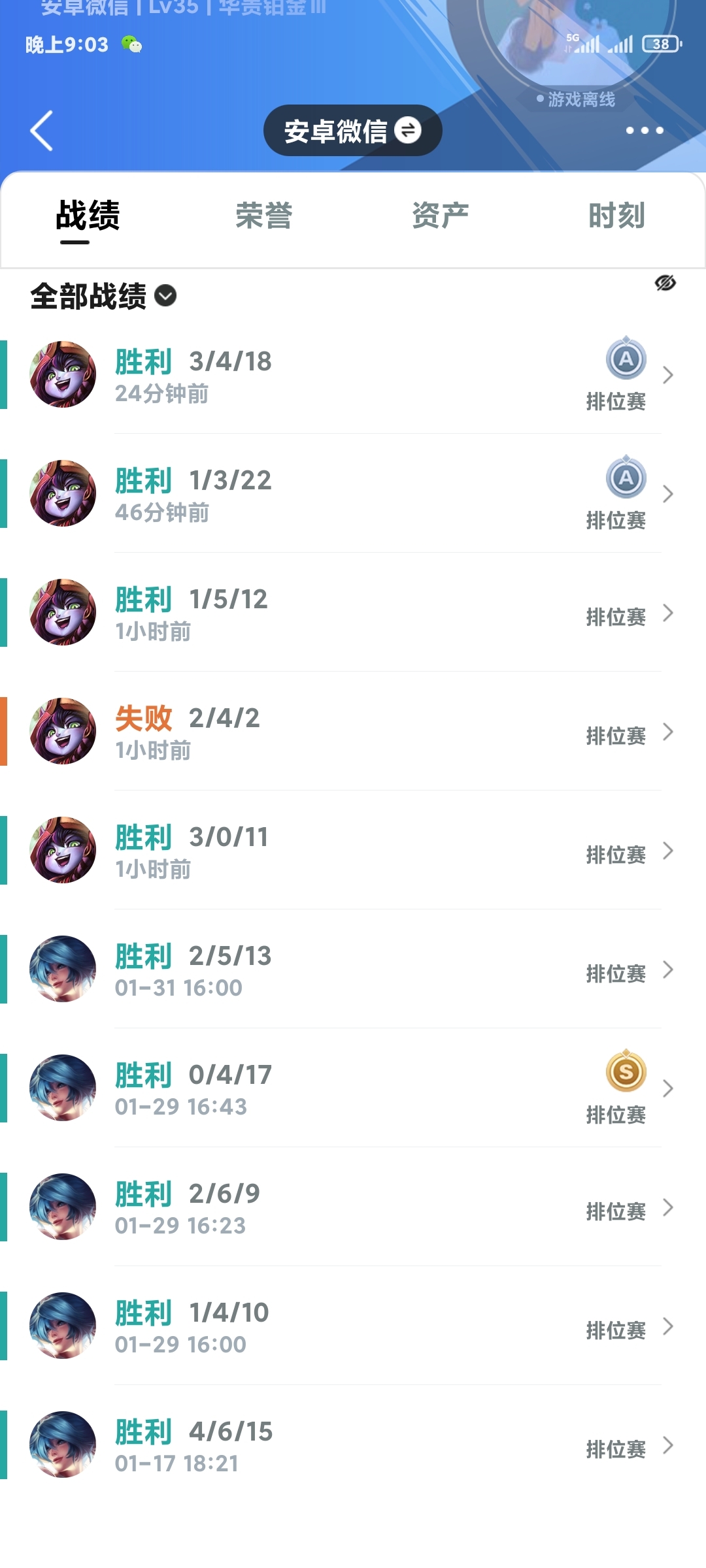Toggle match record visibility eye icon
This screenshot has height=1568, width=706.
[665, 283]
